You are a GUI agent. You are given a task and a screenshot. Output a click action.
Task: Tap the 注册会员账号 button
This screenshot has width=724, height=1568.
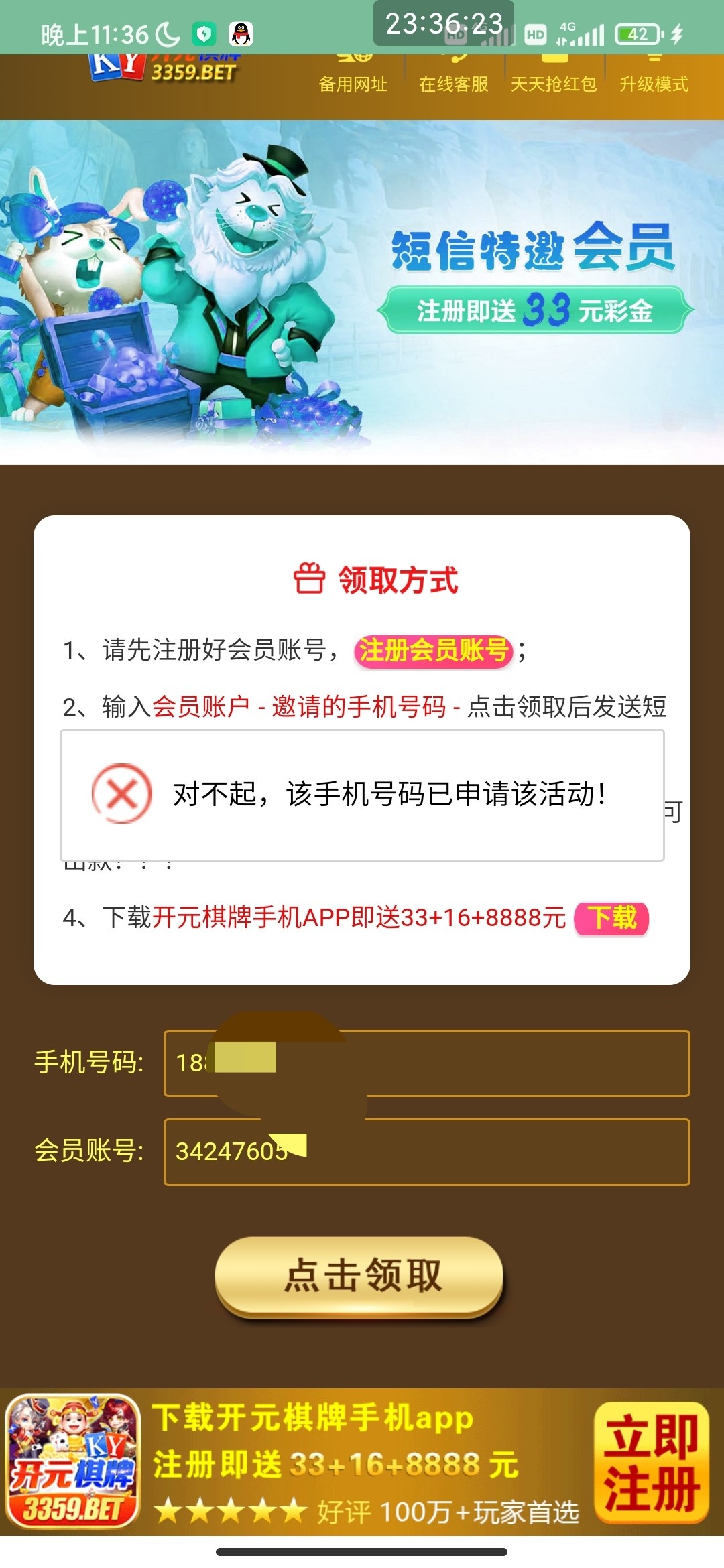click(x=433, y=650)
